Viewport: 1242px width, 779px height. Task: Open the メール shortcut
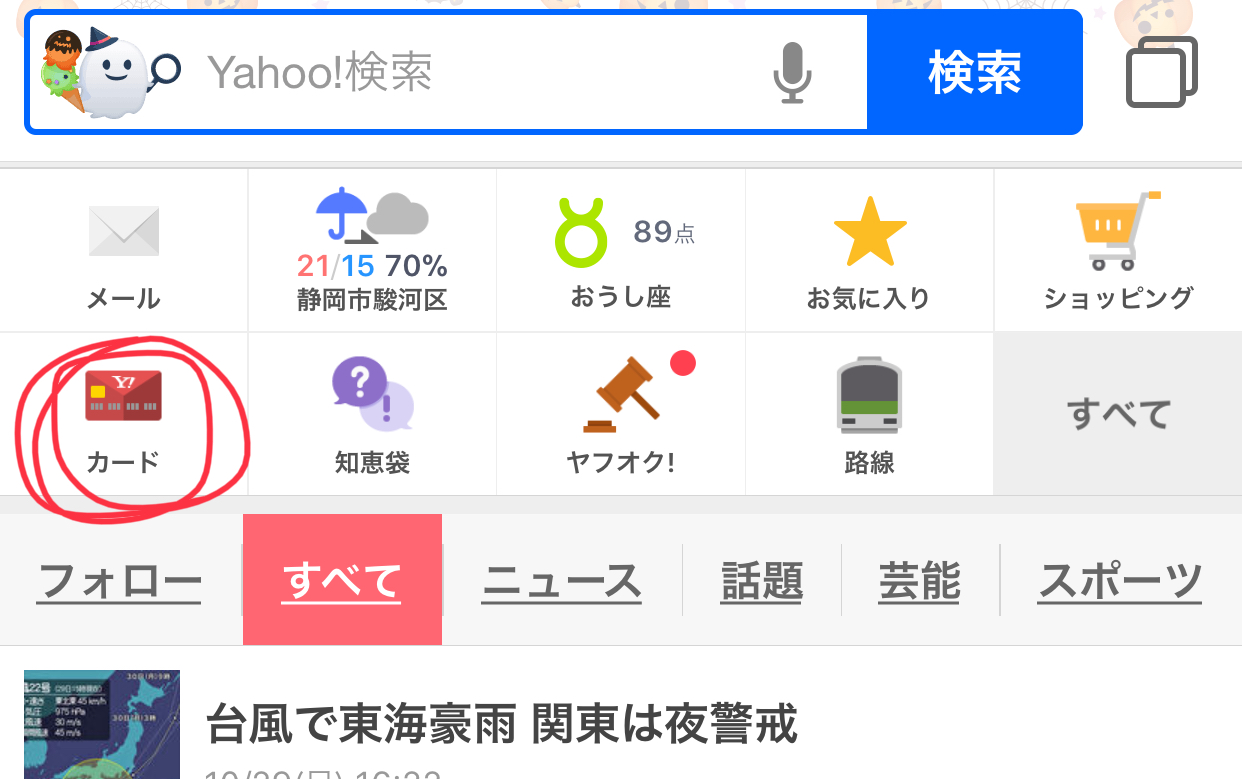point(124,250)
